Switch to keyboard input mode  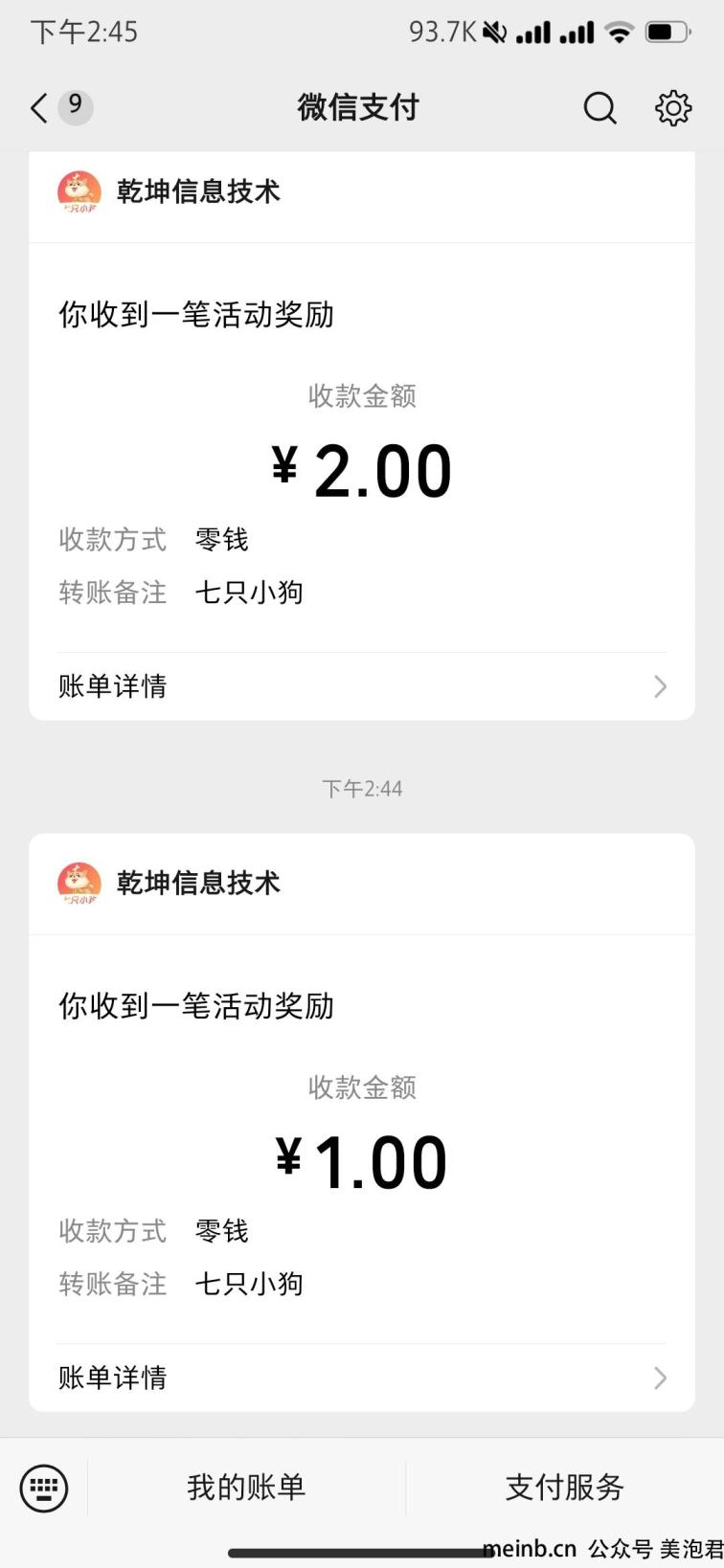pyautogui.click(x=44, y=1488)
